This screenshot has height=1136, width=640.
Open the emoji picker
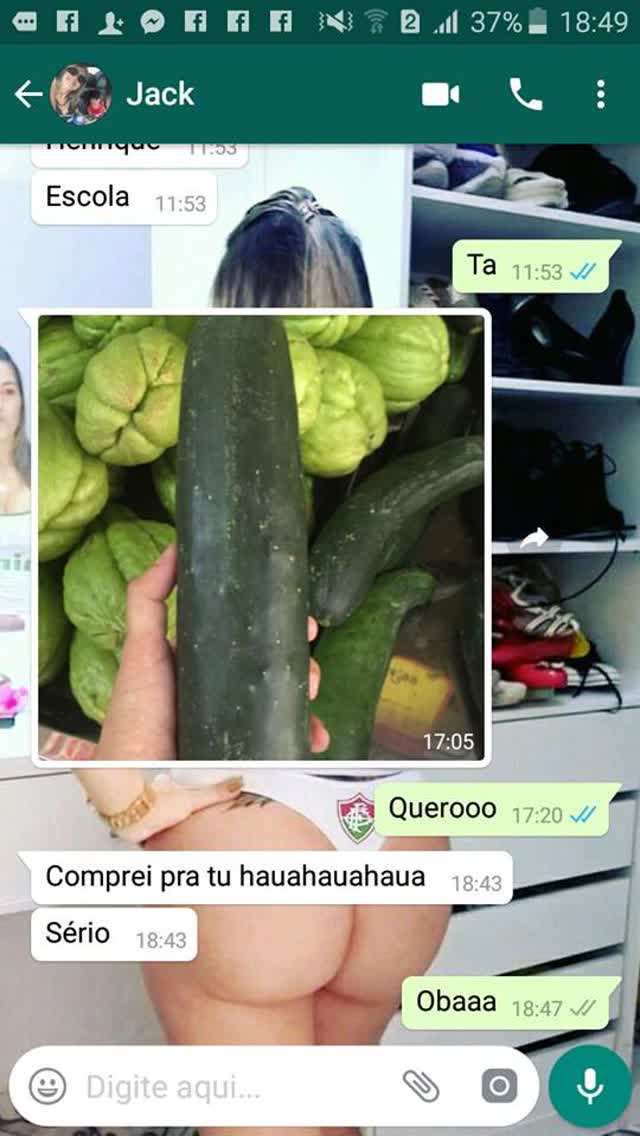click(x=47, y=1086)
